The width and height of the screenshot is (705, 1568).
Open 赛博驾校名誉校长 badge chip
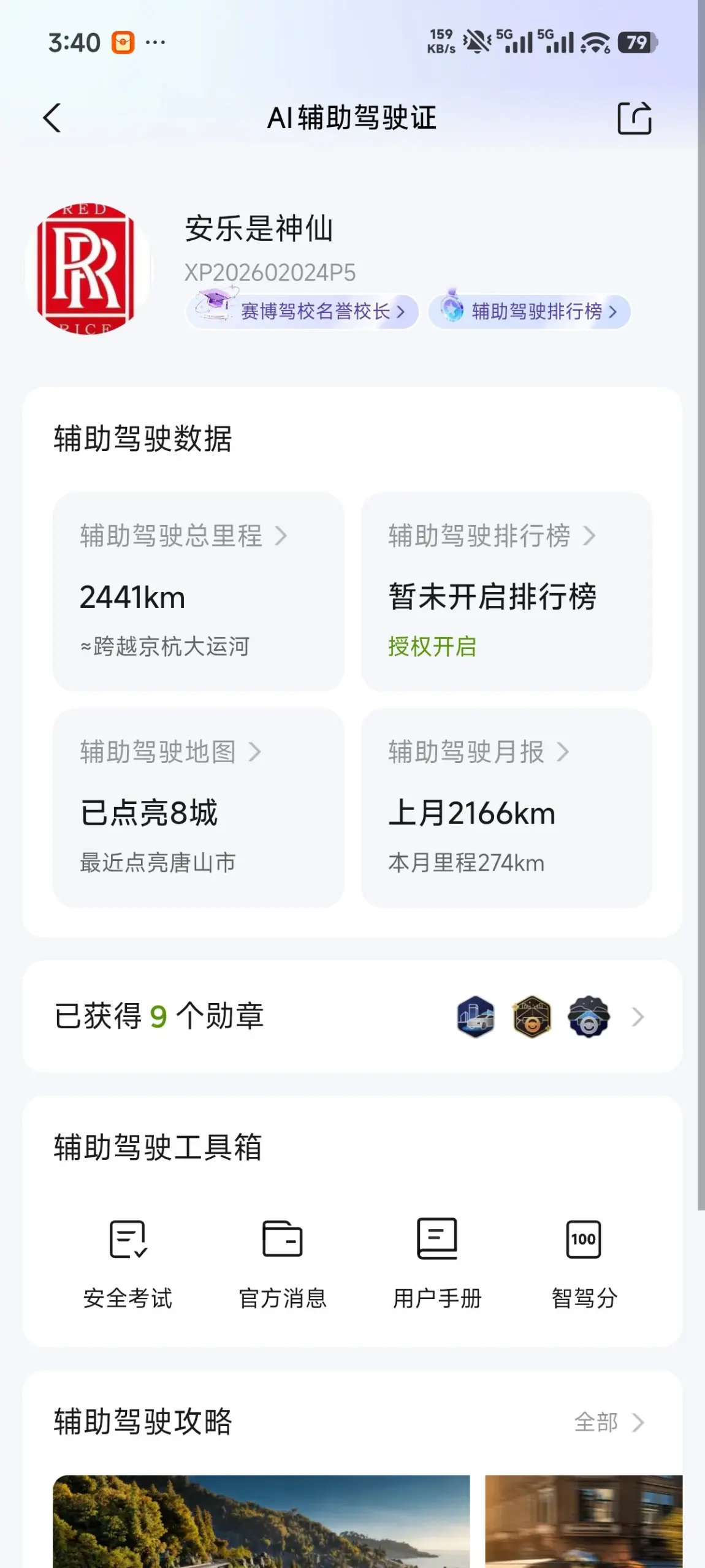[302, 311]
